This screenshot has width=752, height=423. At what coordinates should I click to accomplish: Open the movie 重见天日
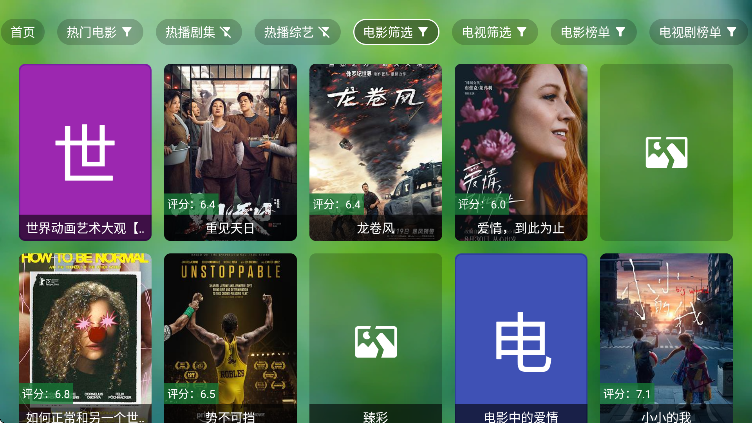tap(230, 152)
